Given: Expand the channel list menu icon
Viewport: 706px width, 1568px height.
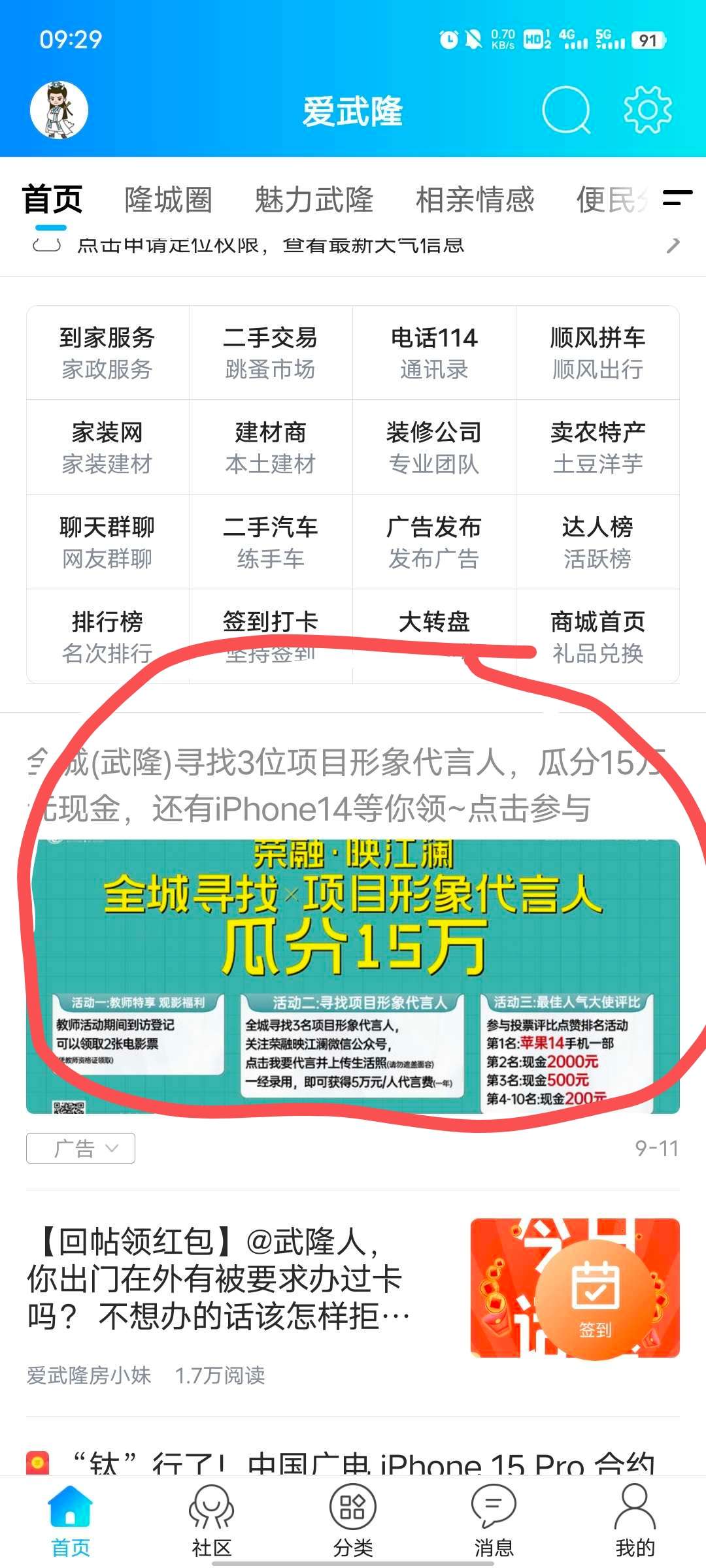Looking at the screenshot, I should pyautogui.click(x=677, y=197).
